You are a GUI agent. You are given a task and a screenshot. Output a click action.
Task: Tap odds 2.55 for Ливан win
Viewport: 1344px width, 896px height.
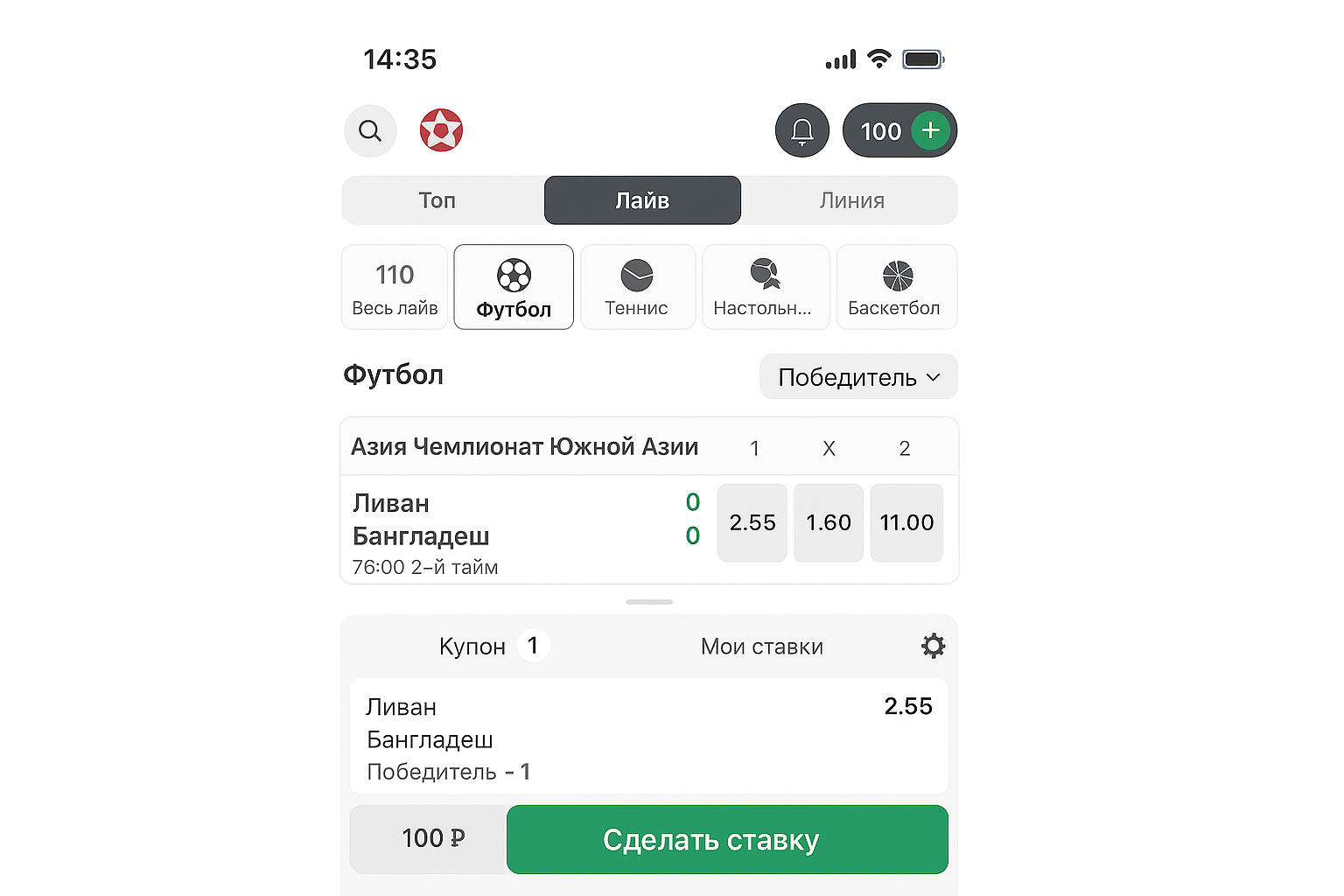pos(752,522)
